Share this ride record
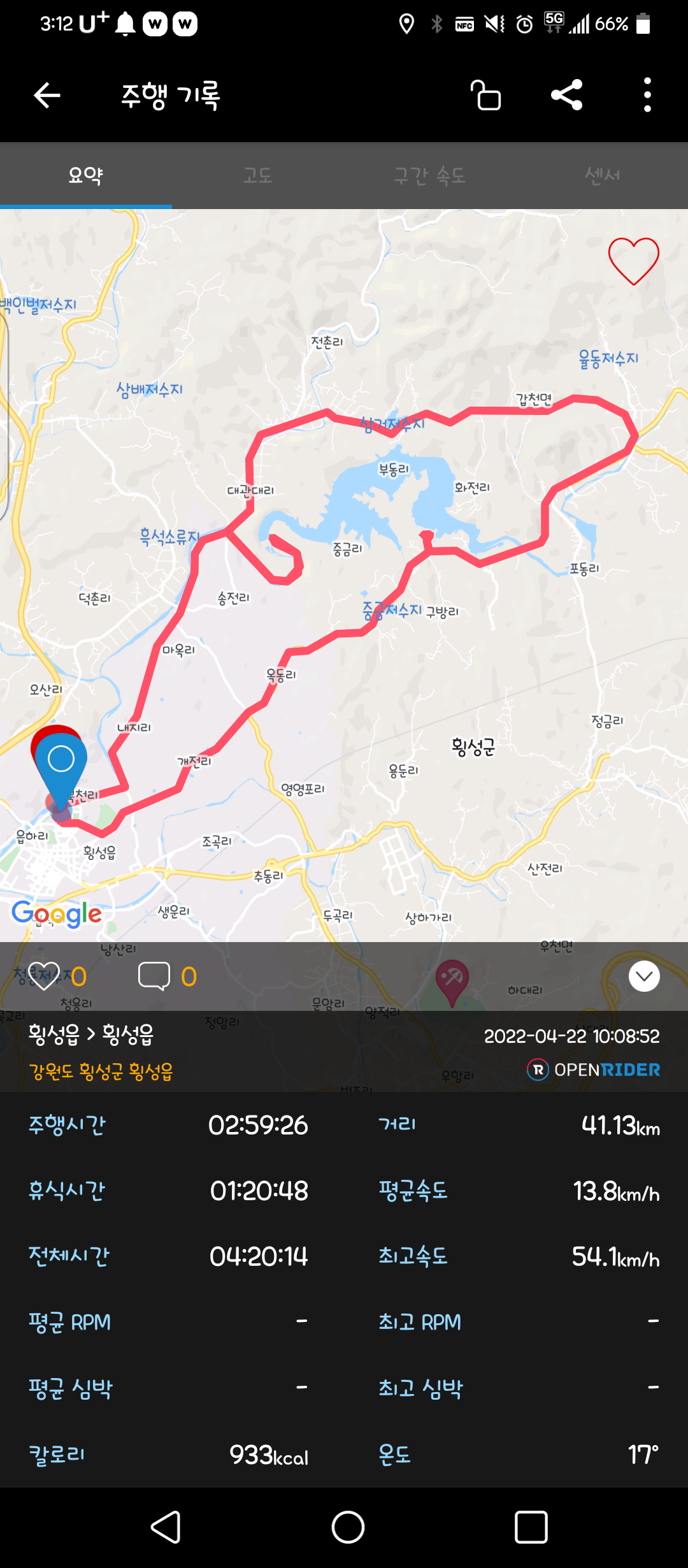 [x=566, y=96]
